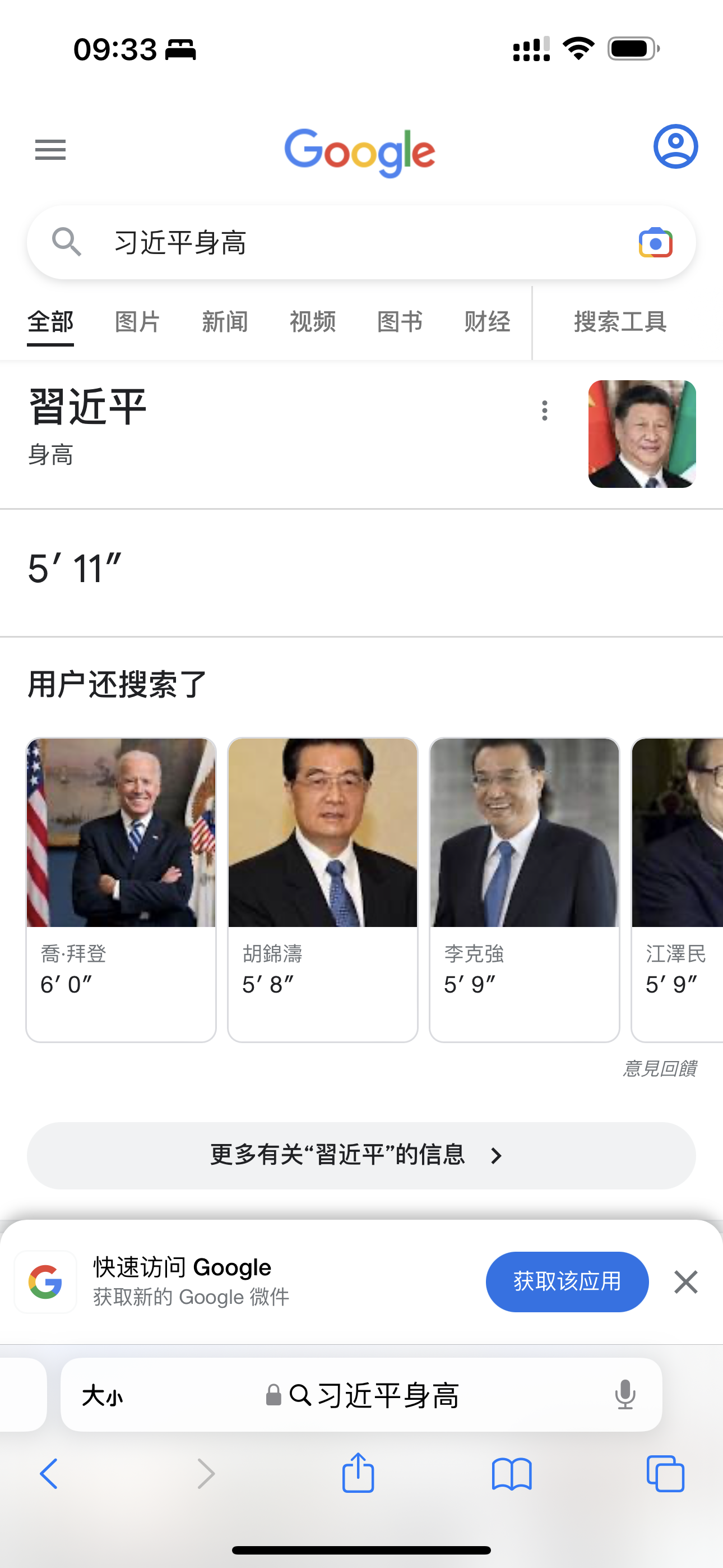Open the 喬·拜登 card
The height and width of the screenshot is (1568, 723).
(x=121, y=889)
